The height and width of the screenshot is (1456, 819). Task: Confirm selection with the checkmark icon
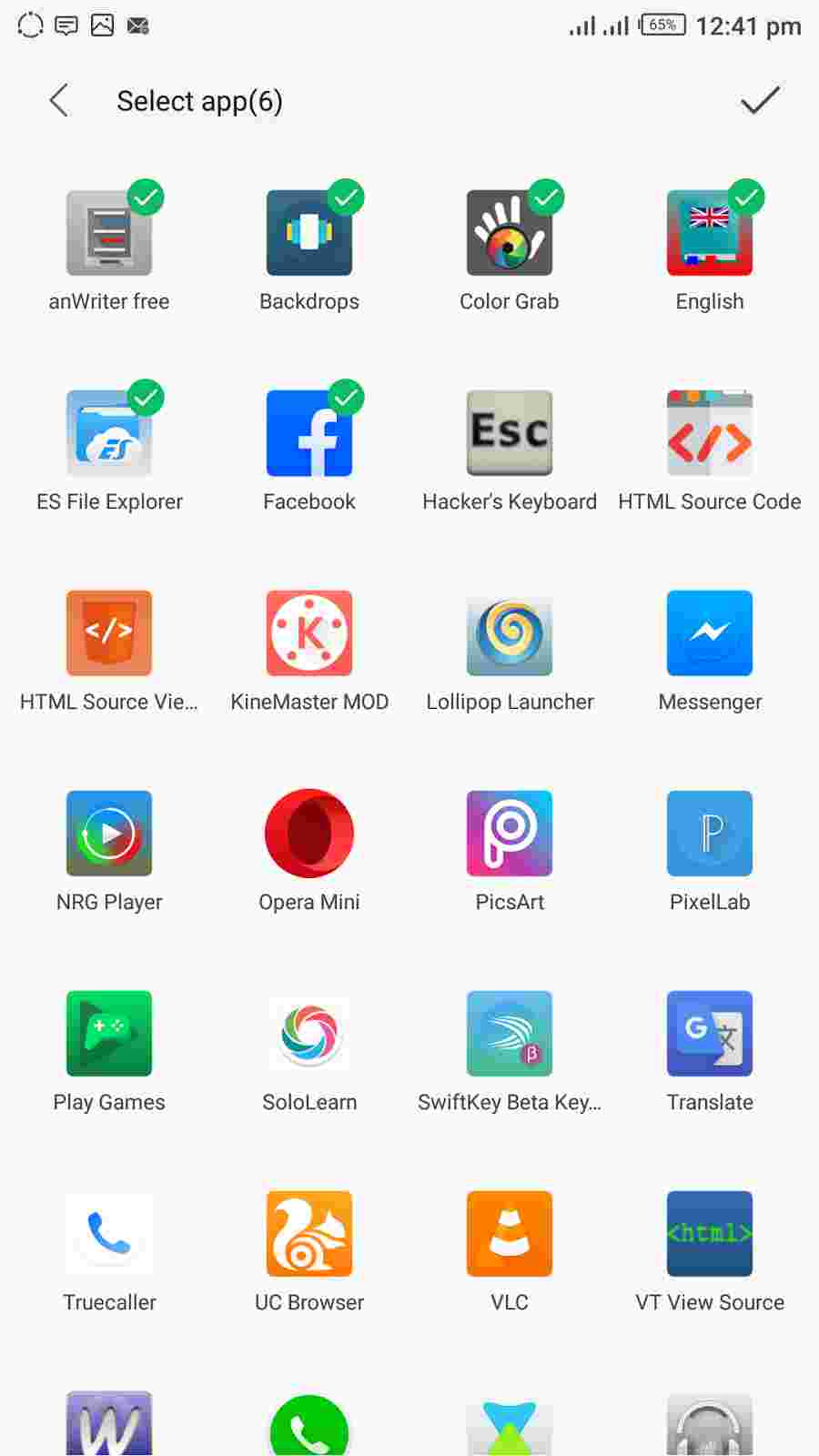tap(760, 100)
